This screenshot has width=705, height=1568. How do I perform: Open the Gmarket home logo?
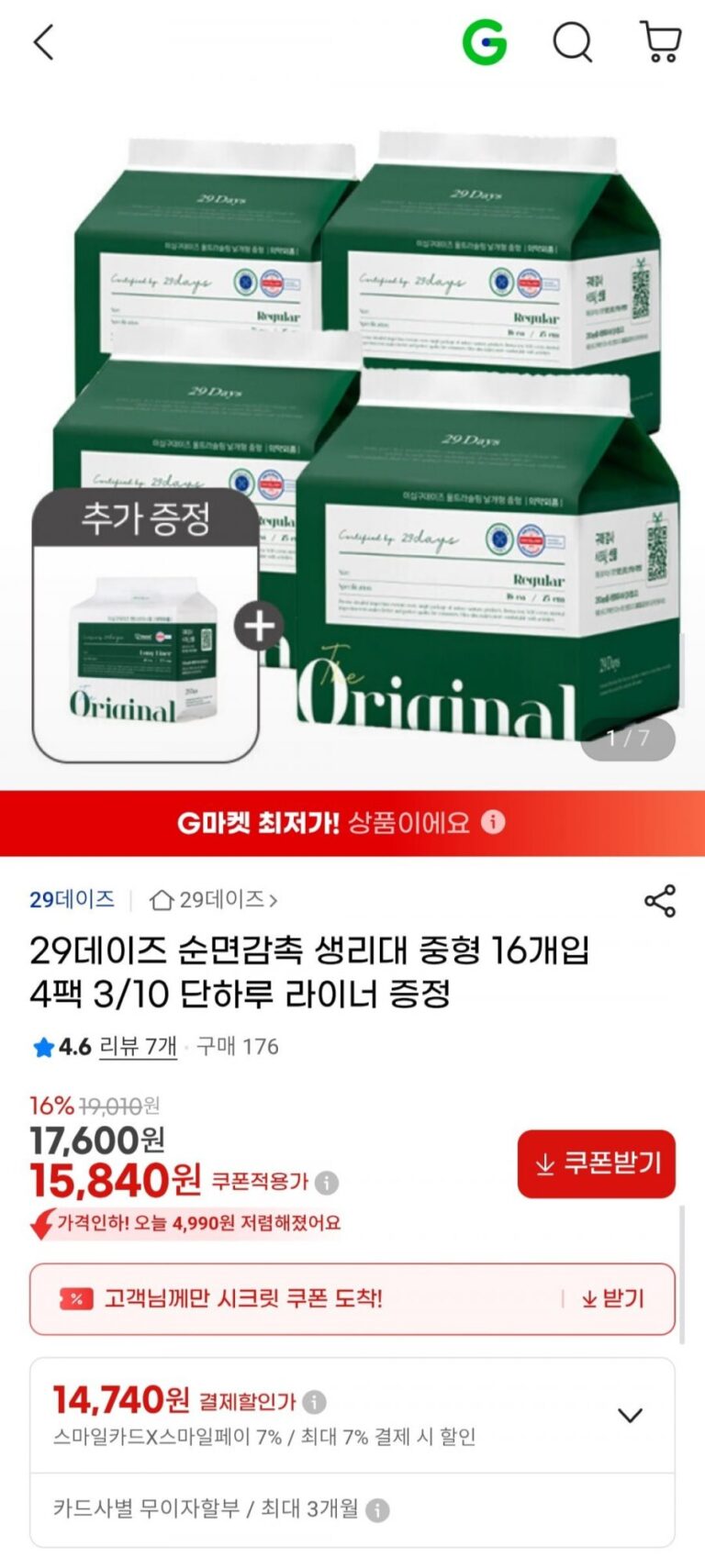pos(484,42)
